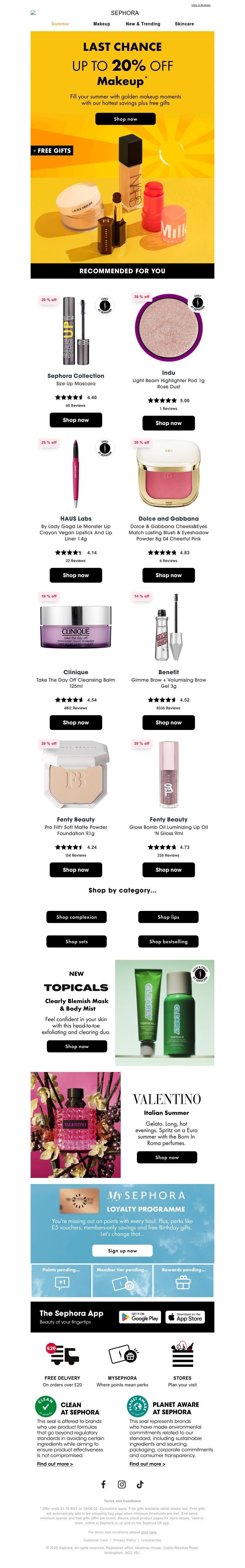The width and height of the screenshot is (245, 1568).
Task: Open the Shop bestselling category
Action: click(168, 942)
